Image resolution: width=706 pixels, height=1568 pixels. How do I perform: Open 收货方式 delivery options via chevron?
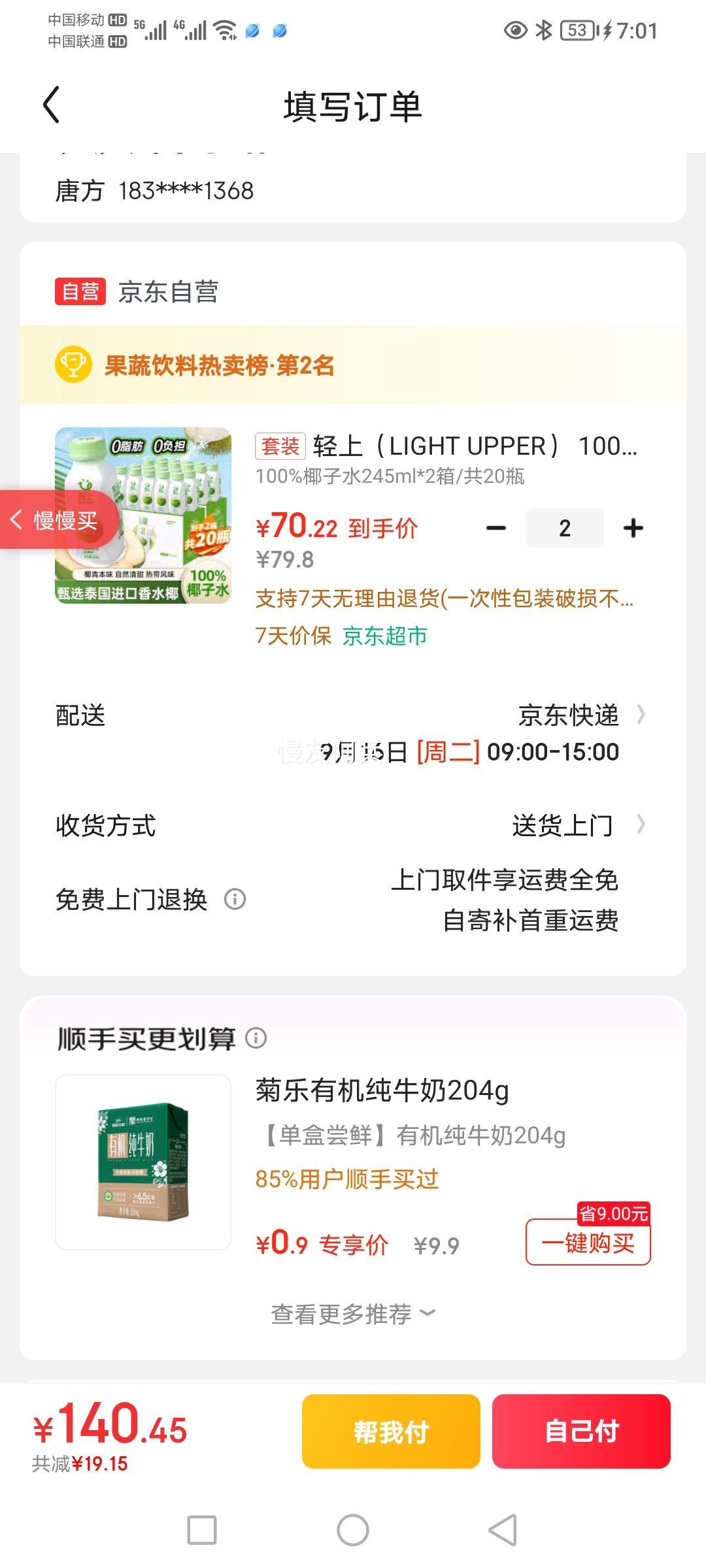coord(643,825)
